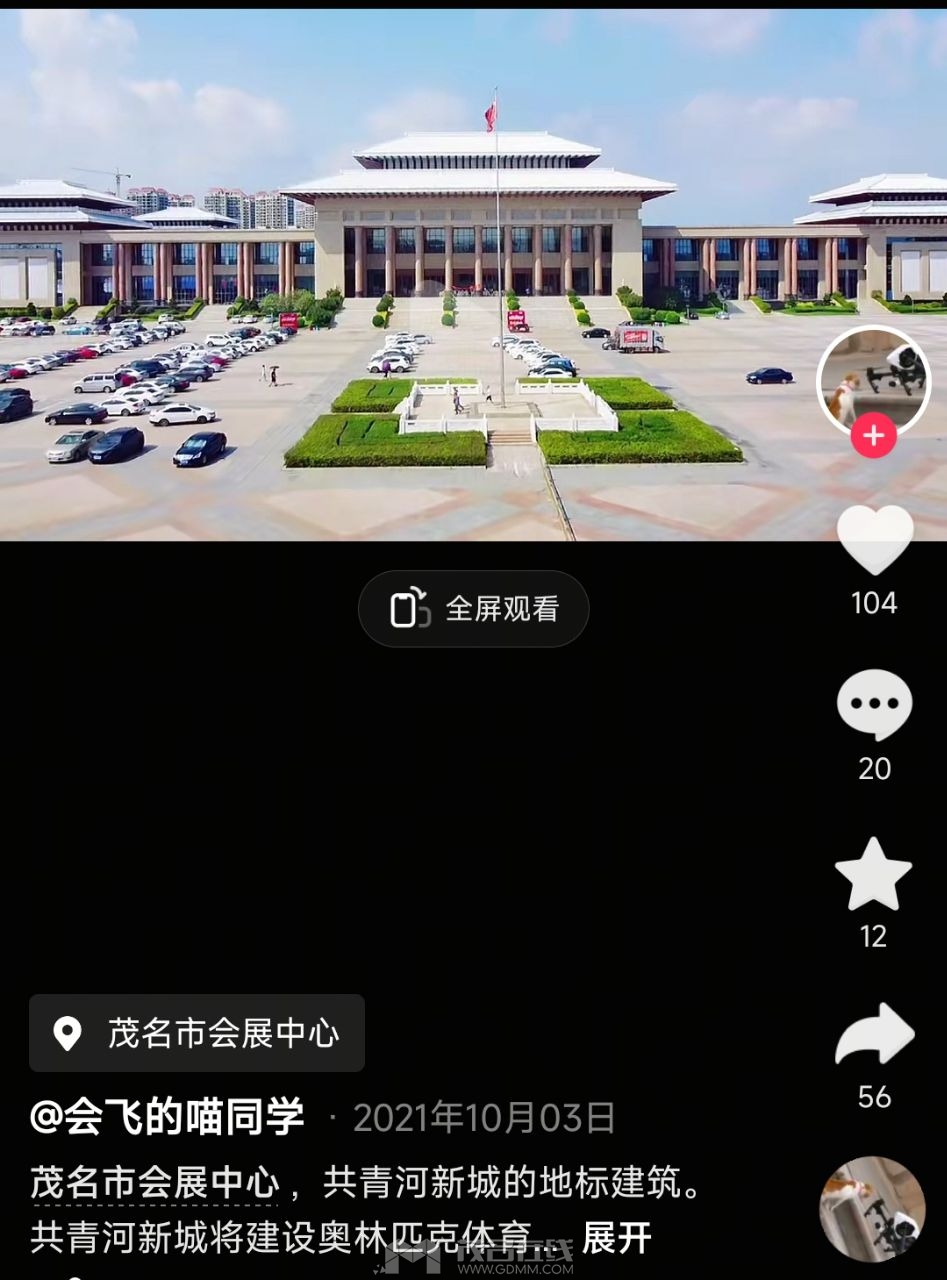Visit @会飞的喵同学 profile from the username

click(167, 1117)
